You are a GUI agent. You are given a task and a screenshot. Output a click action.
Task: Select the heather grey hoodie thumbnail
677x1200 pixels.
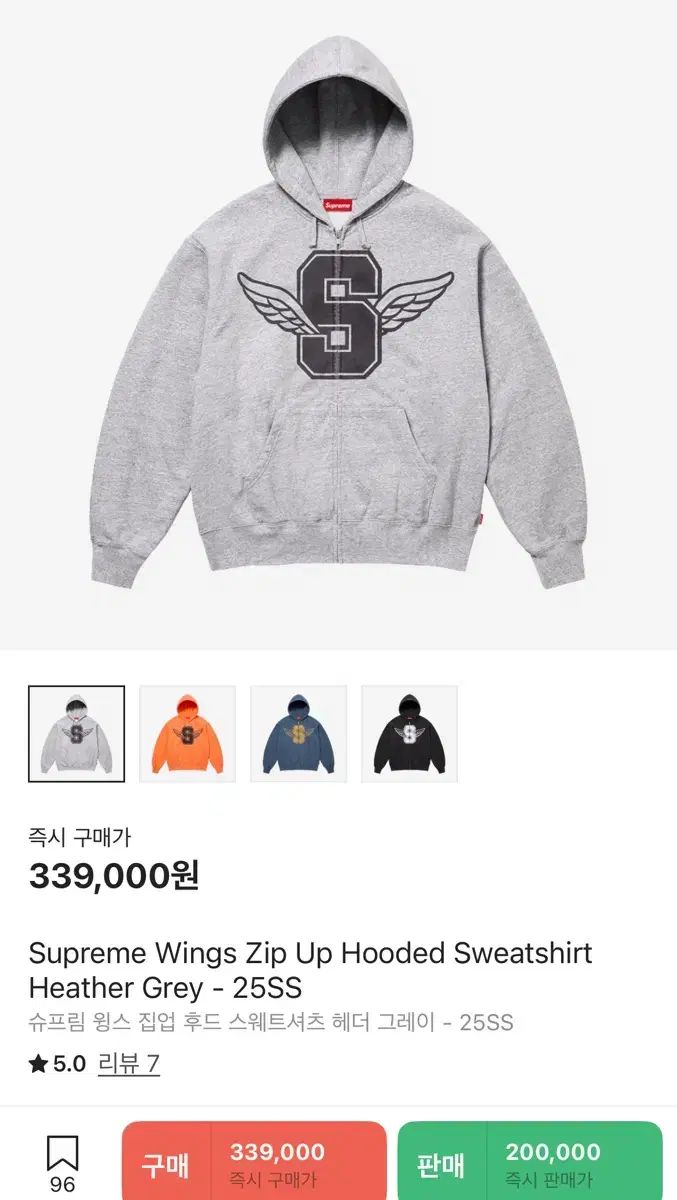pyautogui.click(x=76, y=734)
